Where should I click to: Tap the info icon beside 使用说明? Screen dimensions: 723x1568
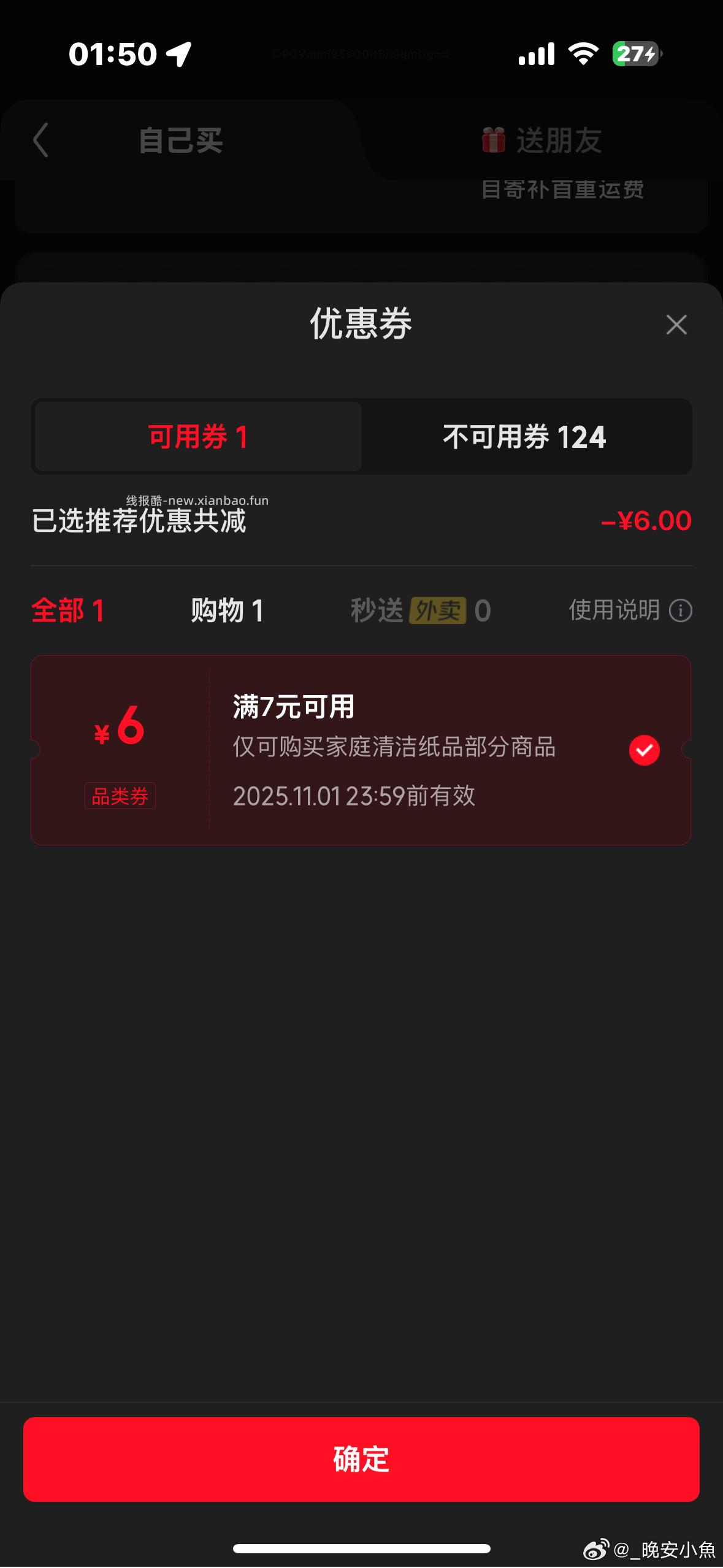(679, 610)
